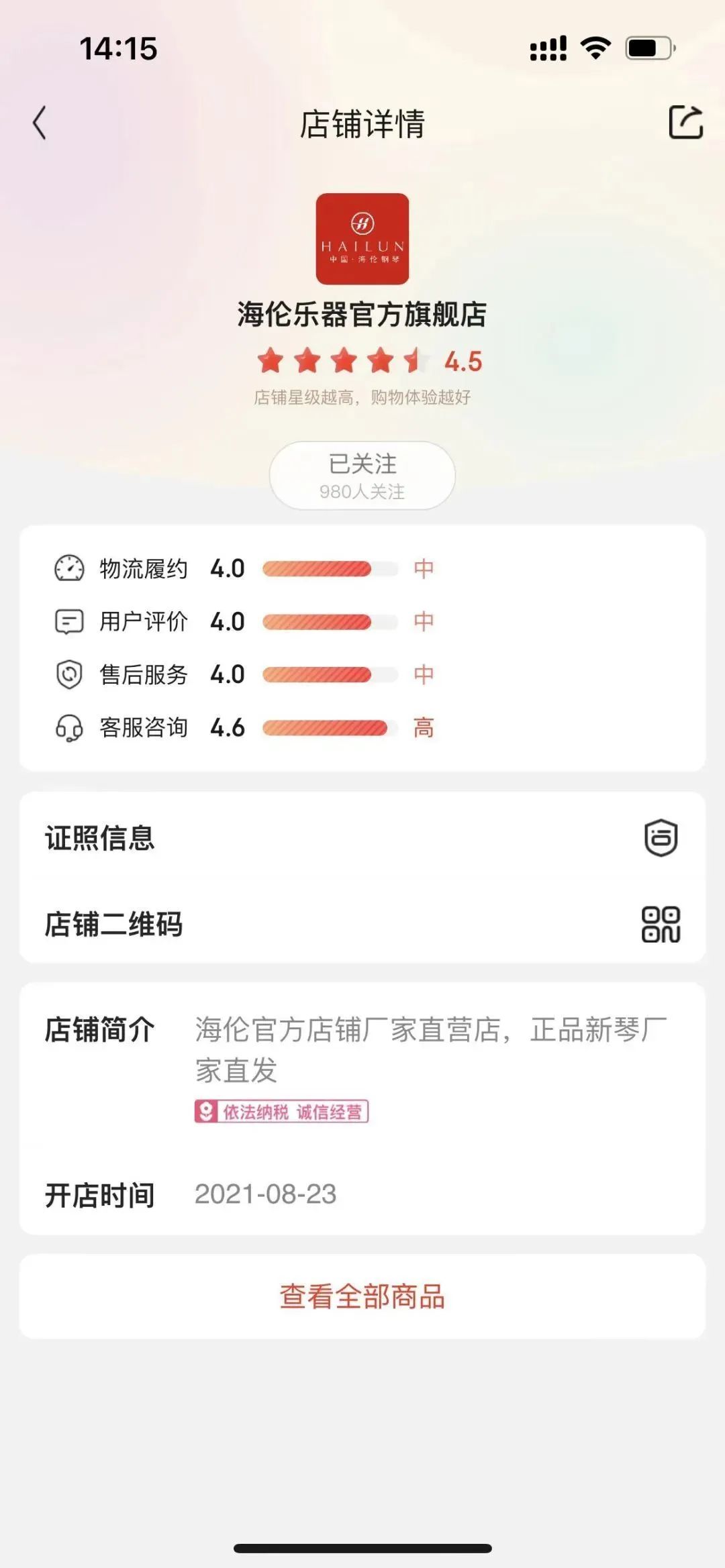
Task: Share this store via the top-right icon
Action: click(685, 123)
